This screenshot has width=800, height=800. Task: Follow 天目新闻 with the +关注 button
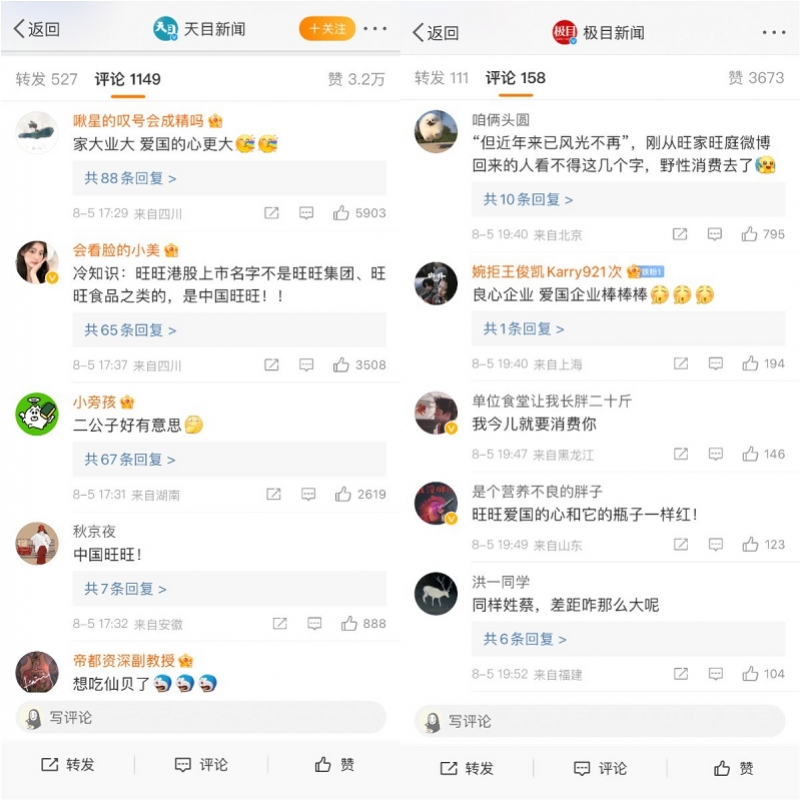(327, 29)
